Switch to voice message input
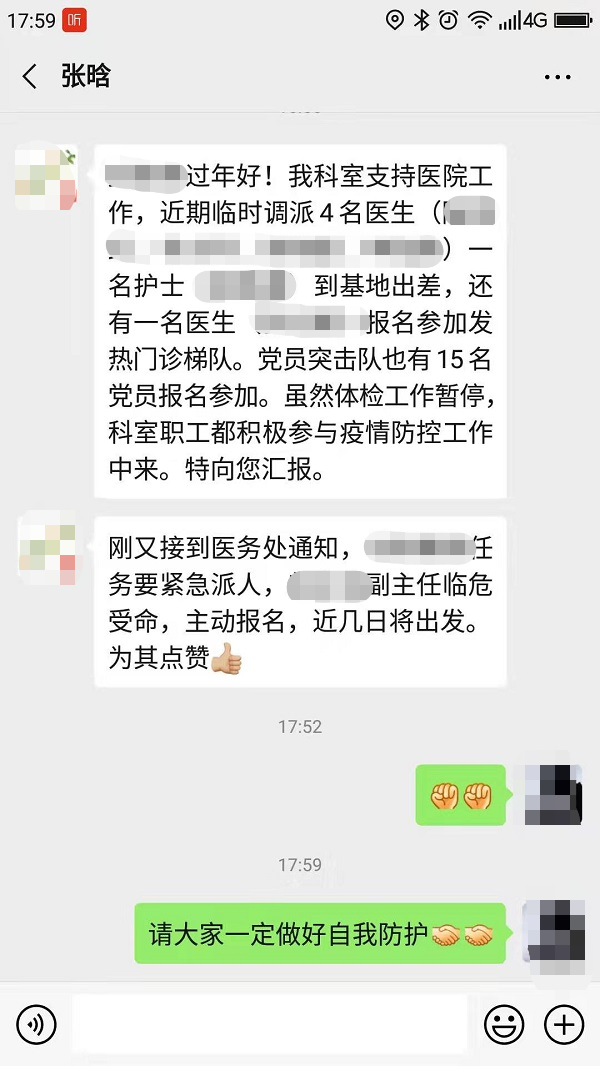This screenshot has height=1066, width=600. [x=37, y=1024]
